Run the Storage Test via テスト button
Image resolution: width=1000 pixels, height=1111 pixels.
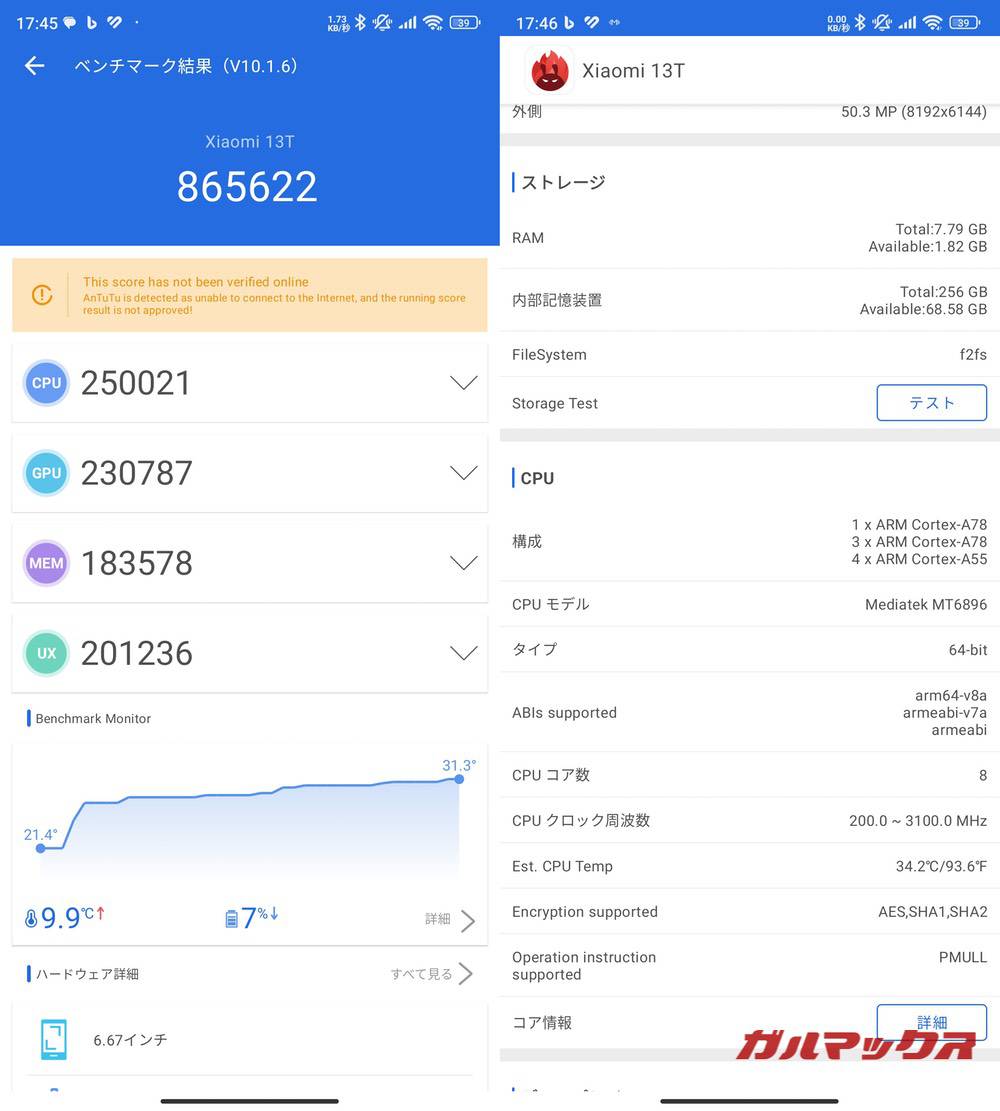931,403
